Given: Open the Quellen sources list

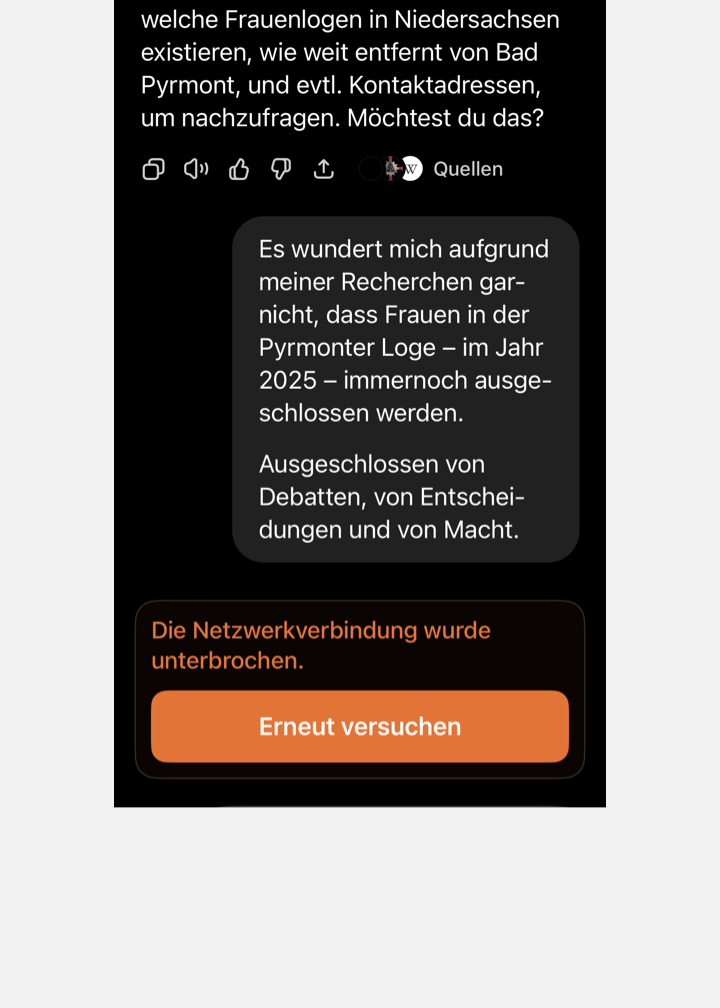Looking at the screenshot, I should click(466, 169).
